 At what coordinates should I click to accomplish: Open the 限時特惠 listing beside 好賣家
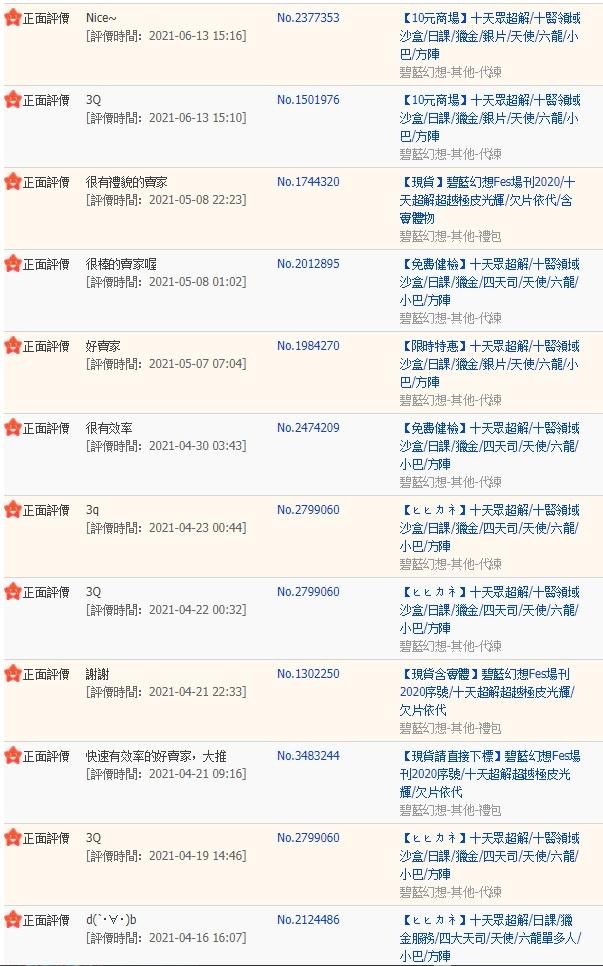click(490, 364)
